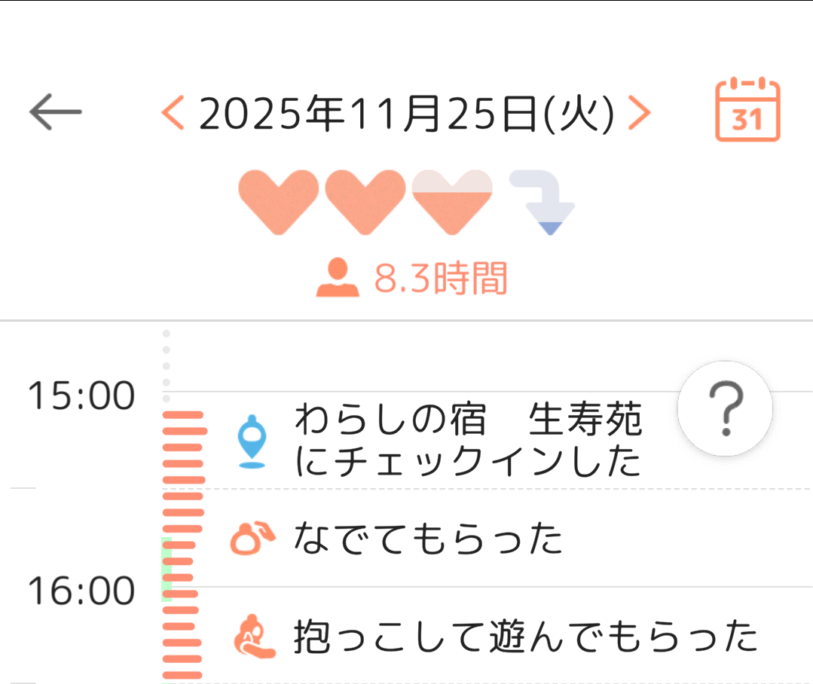The height and width of the screenshot is (684, 813).
Task: Open the なでてもらった entry
Action: pyautogui.click(x=428, y=539)
